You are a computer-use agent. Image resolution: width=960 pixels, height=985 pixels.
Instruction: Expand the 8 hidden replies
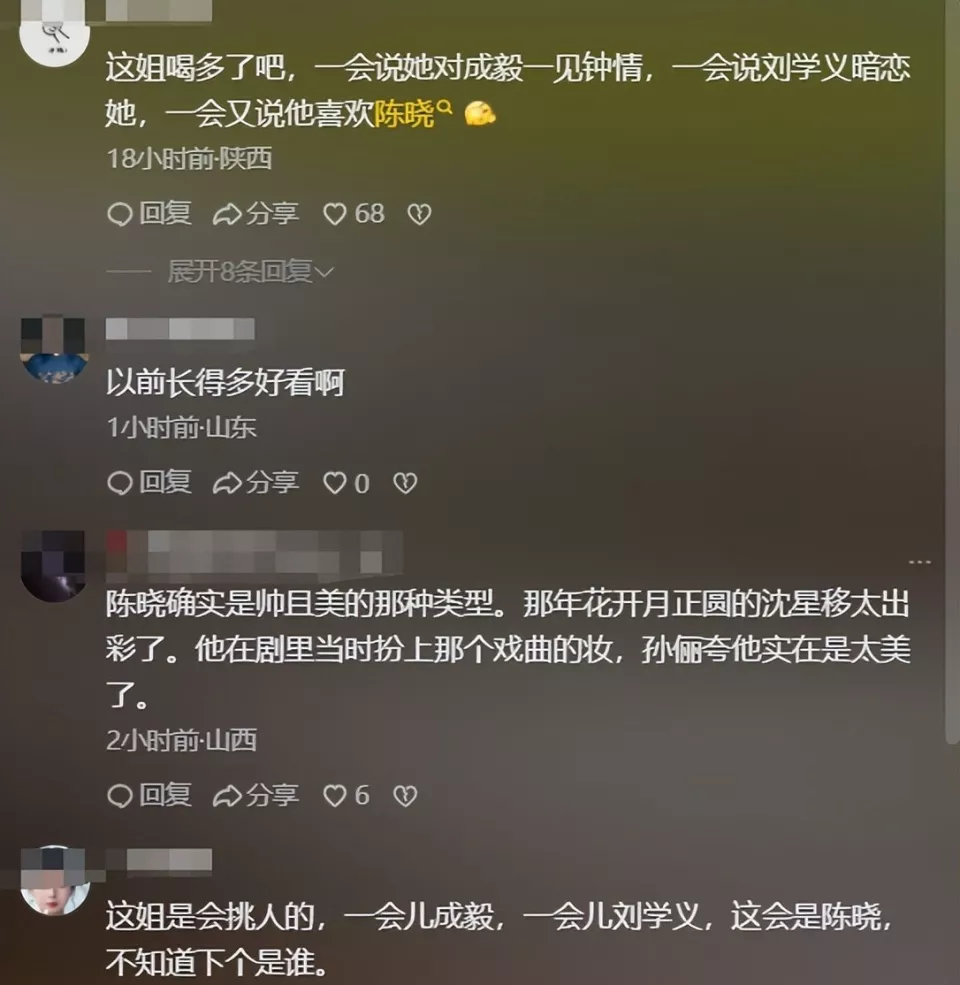tap(250, 271)
